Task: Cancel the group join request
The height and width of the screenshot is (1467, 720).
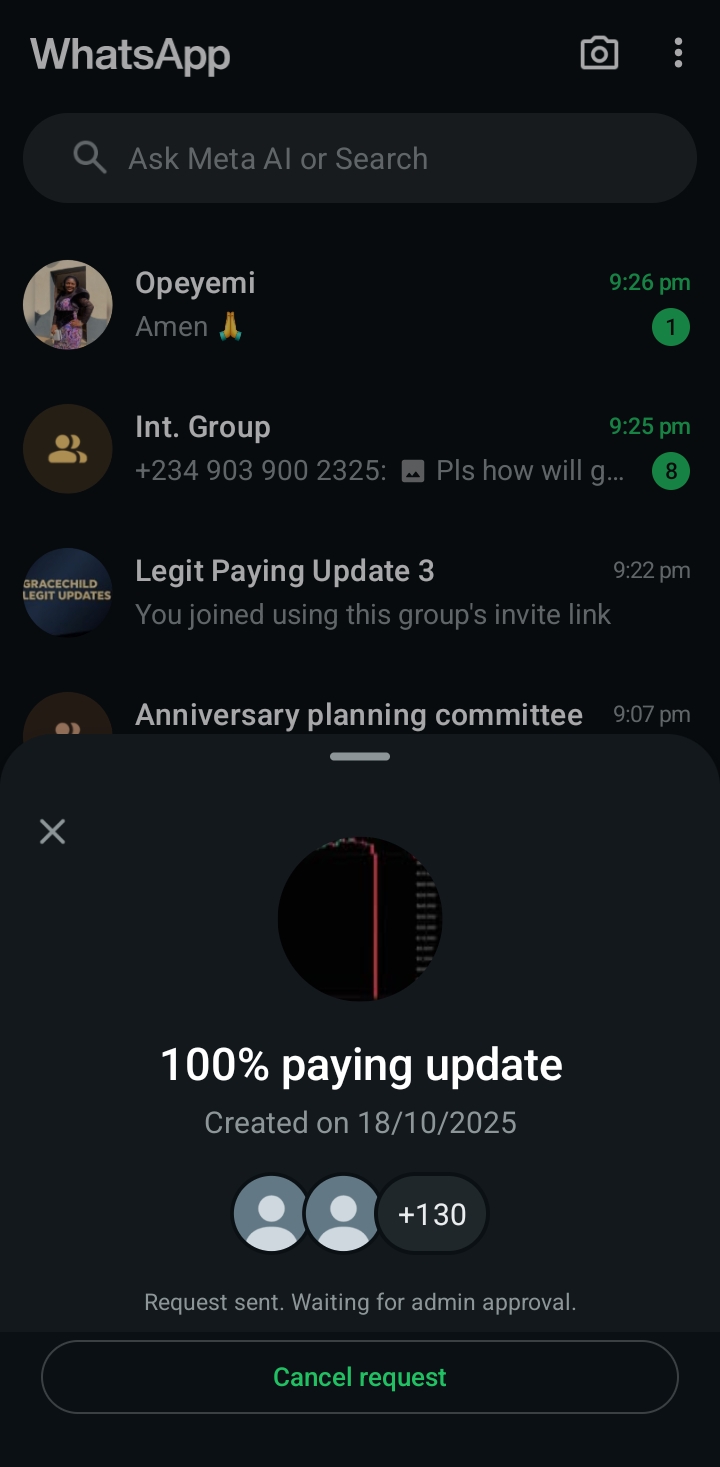Action: click(x=360, y=1377)
